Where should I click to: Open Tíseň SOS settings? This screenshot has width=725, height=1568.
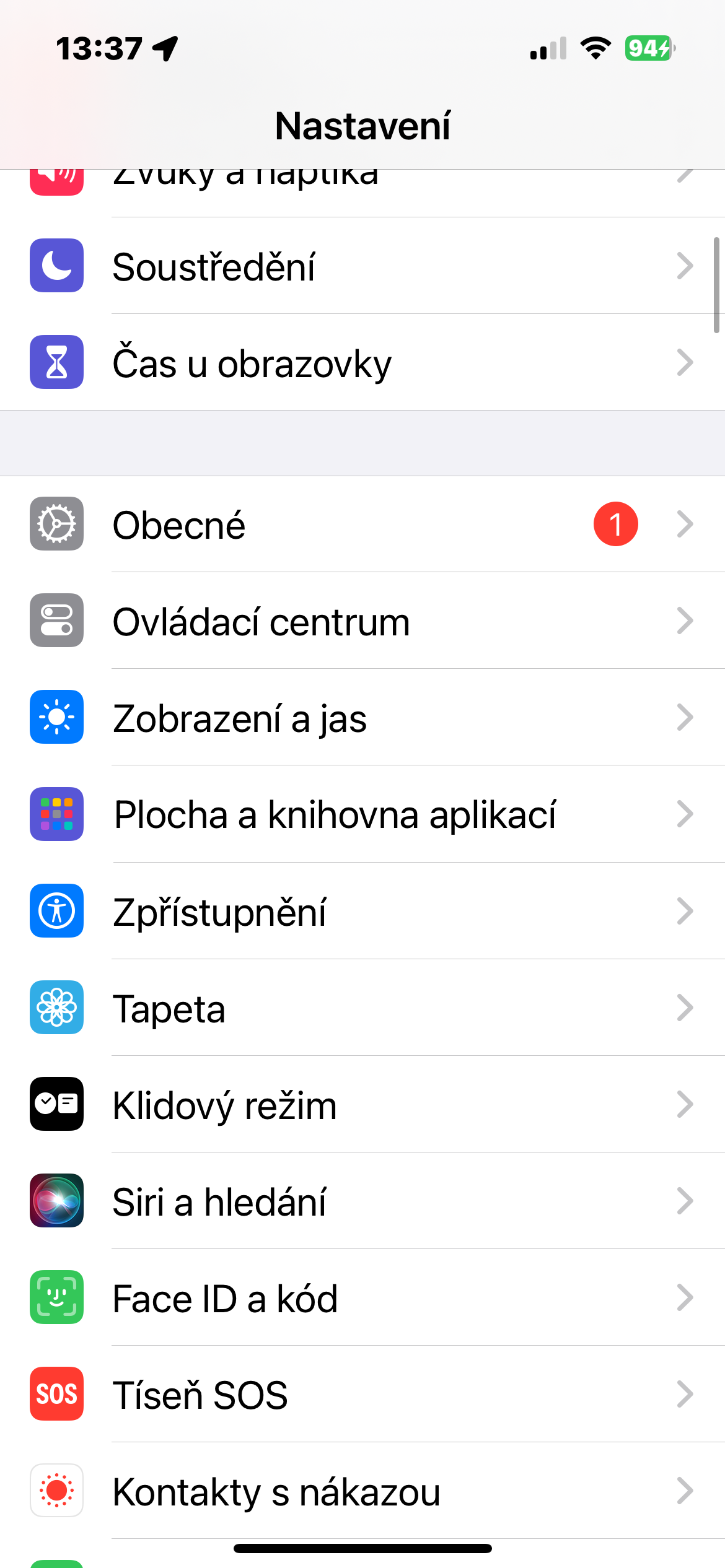[x=362, y=1394]
